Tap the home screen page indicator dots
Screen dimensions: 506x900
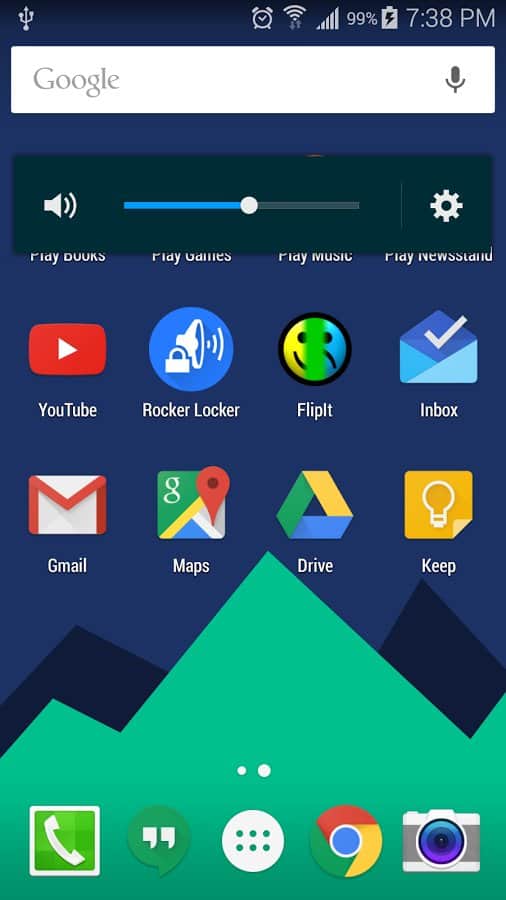click(x=253, y=770)
